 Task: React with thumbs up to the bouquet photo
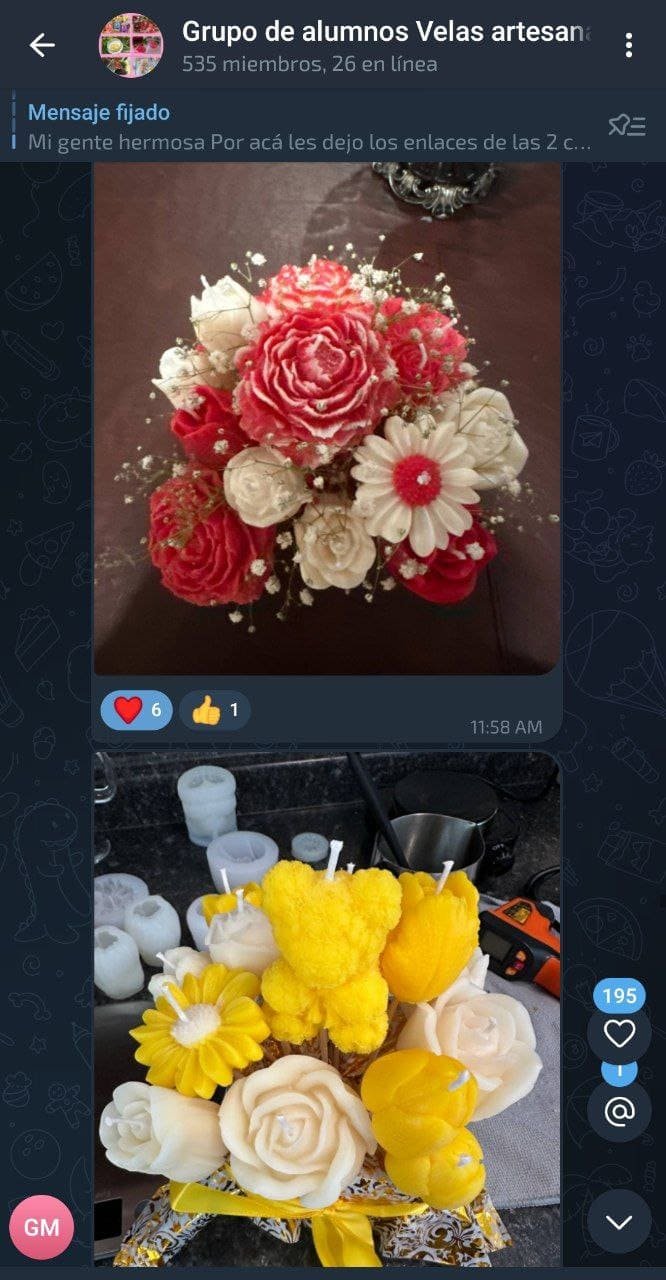point(215,711)
